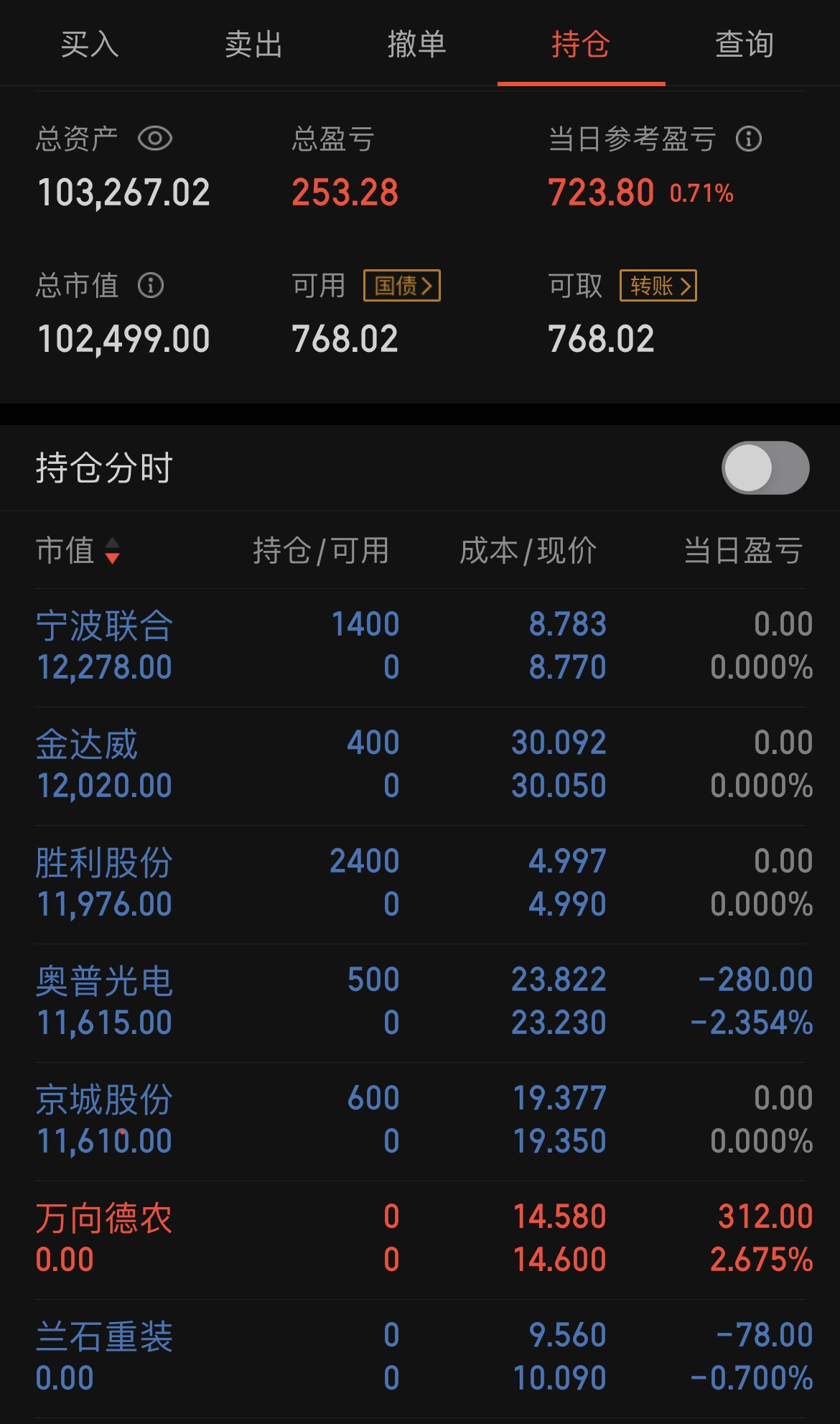Tap the 转账 transfer button
The height and width of the screenshot is (1424, 840).
click(658, 286)
